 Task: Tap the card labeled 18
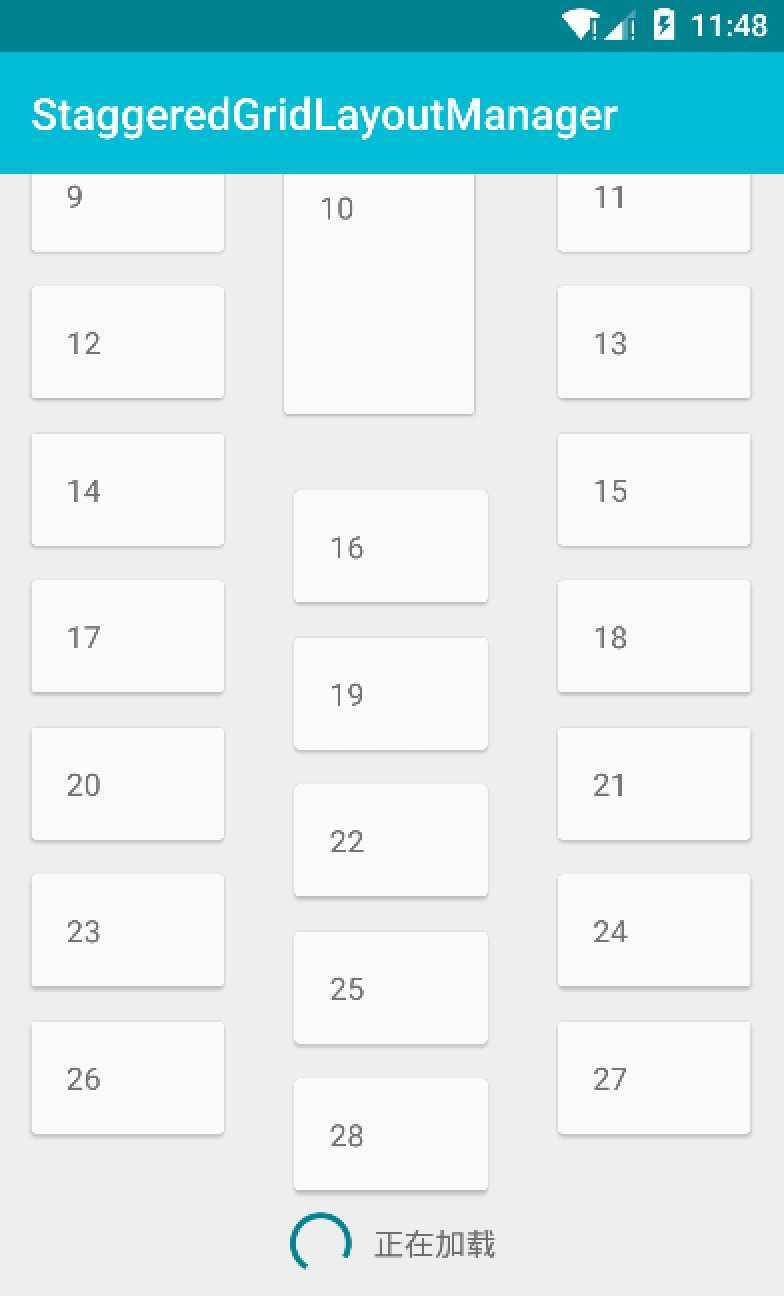pyautogui.click(x=654, y=636)
